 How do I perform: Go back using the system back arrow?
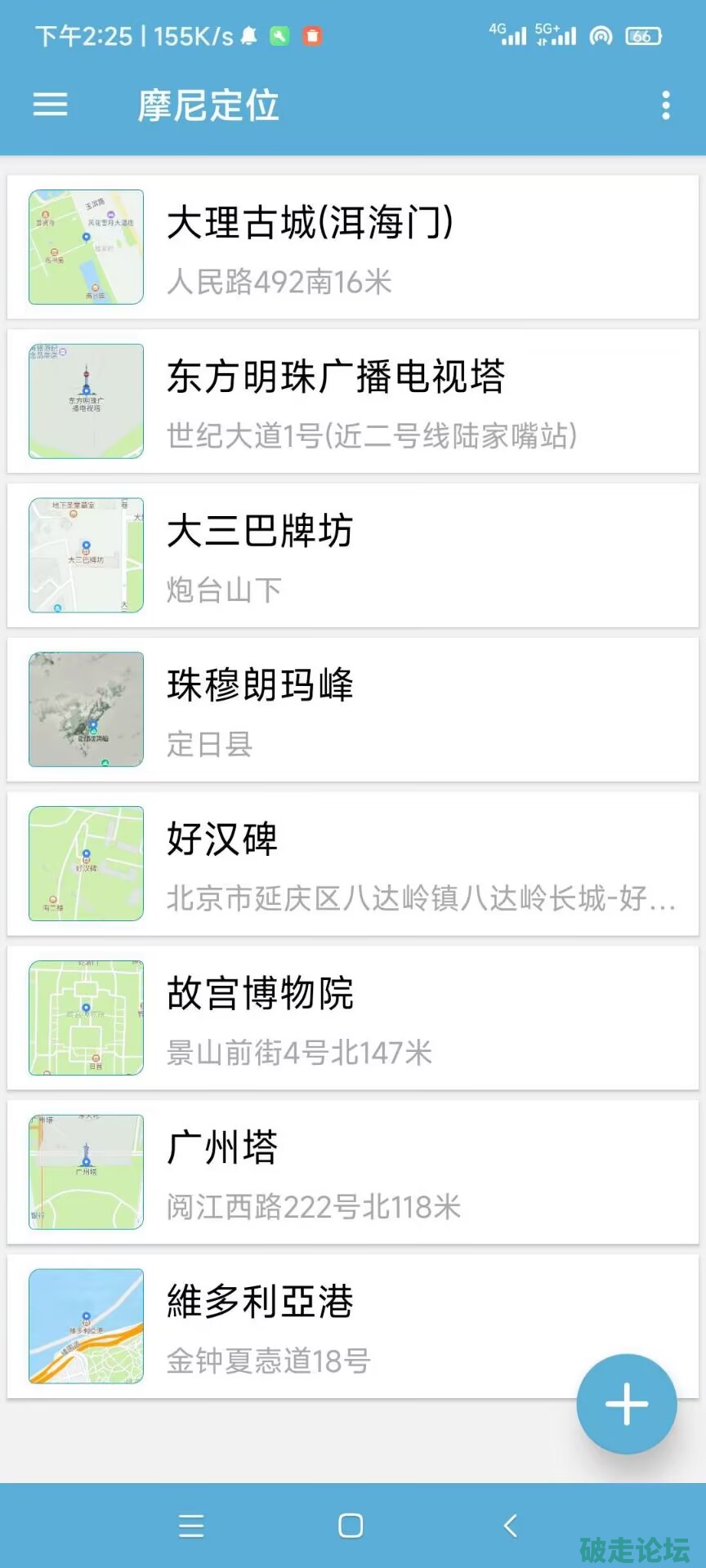point(511,1526)
